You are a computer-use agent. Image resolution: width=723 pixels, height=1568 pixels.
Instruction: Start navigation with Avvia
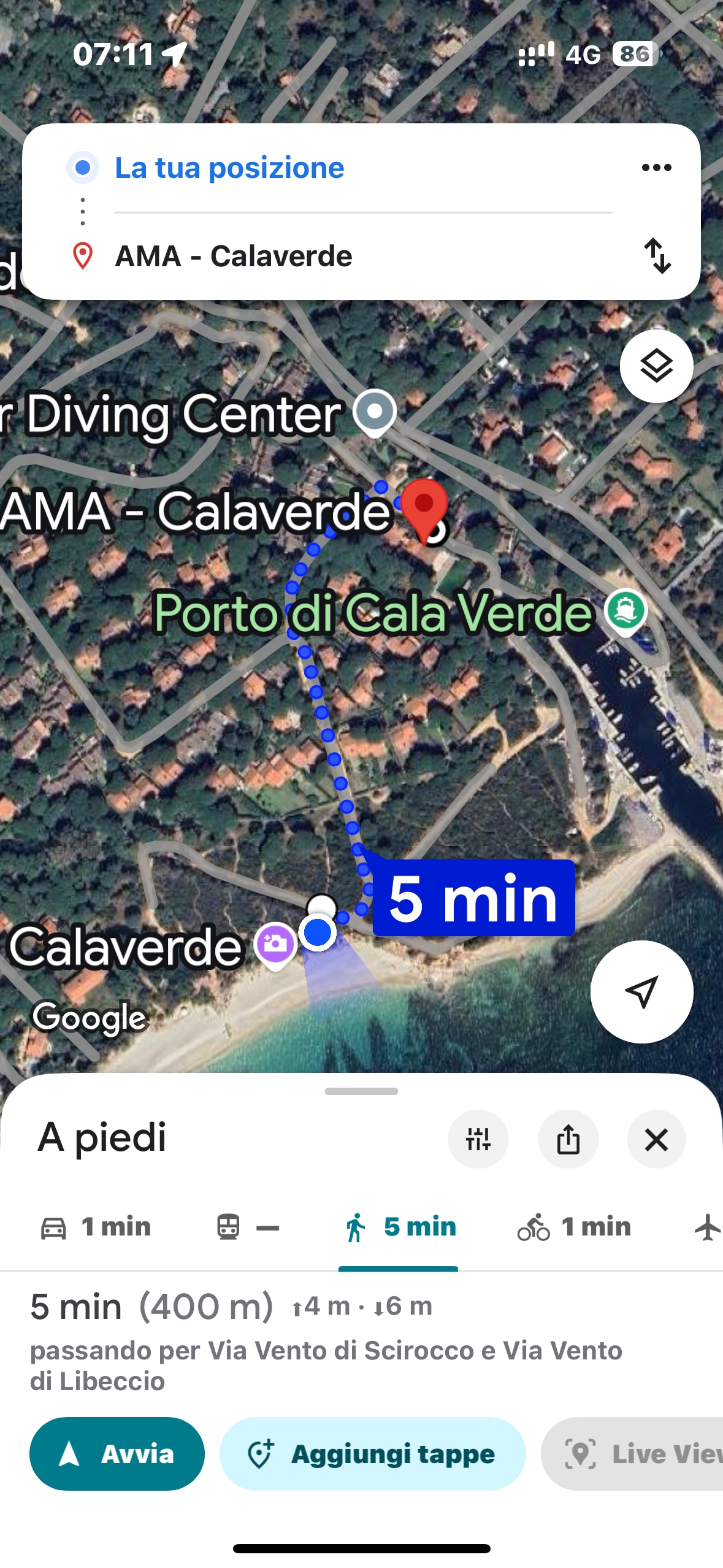pyautogui.click(x=117, y=1453)
